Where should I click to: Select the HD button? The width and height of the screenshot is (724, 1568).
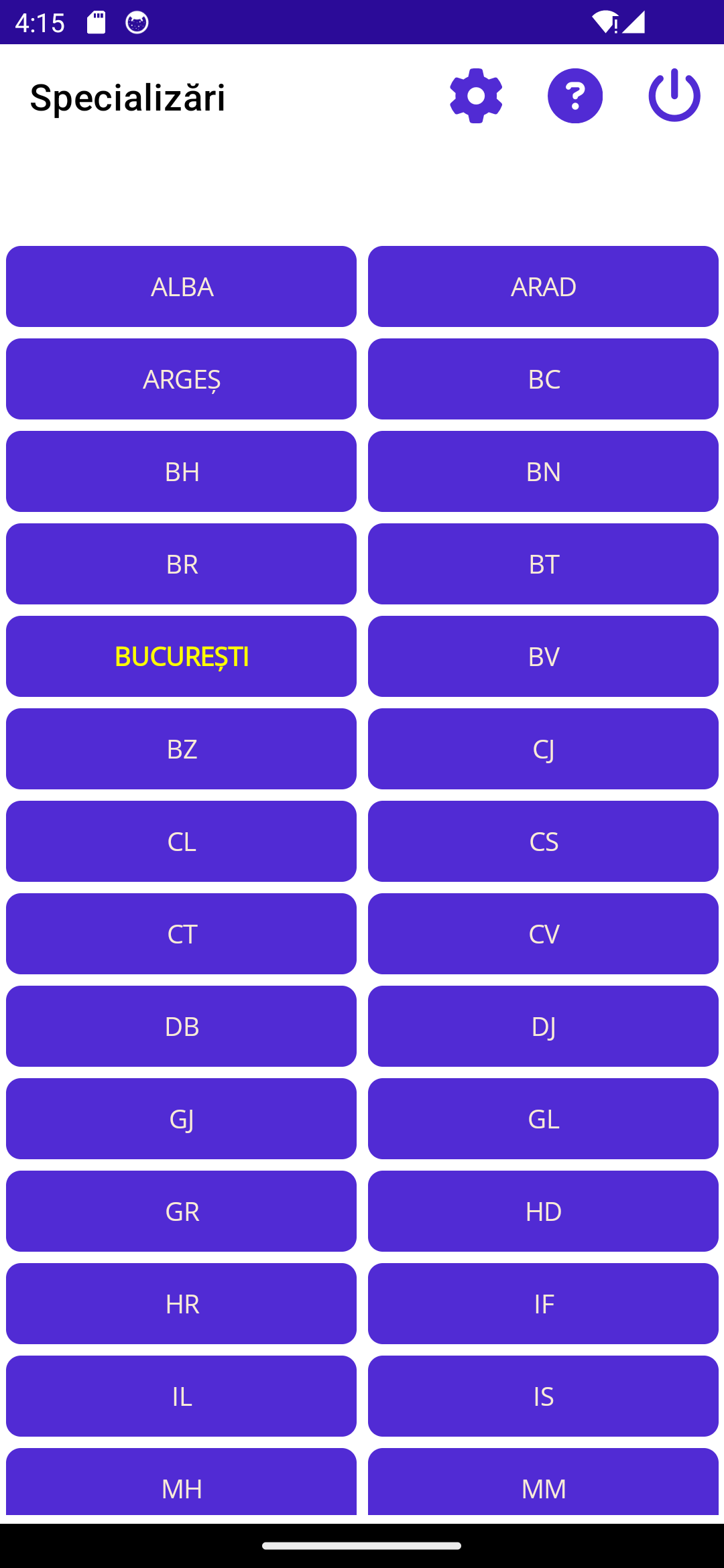pyautogui.click(x=543, y=1211)
